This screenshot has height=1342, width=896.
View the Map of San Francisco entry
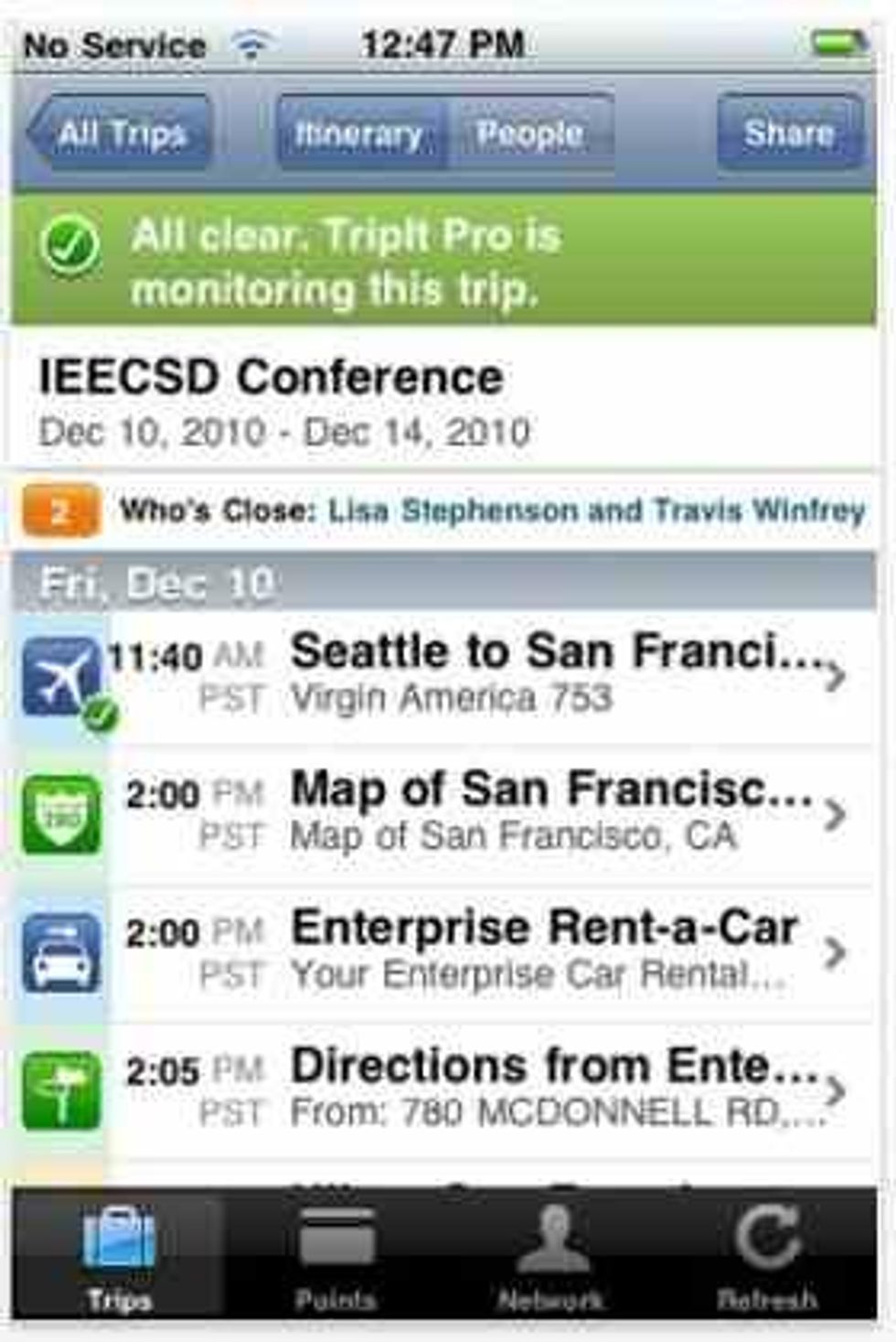475,812
